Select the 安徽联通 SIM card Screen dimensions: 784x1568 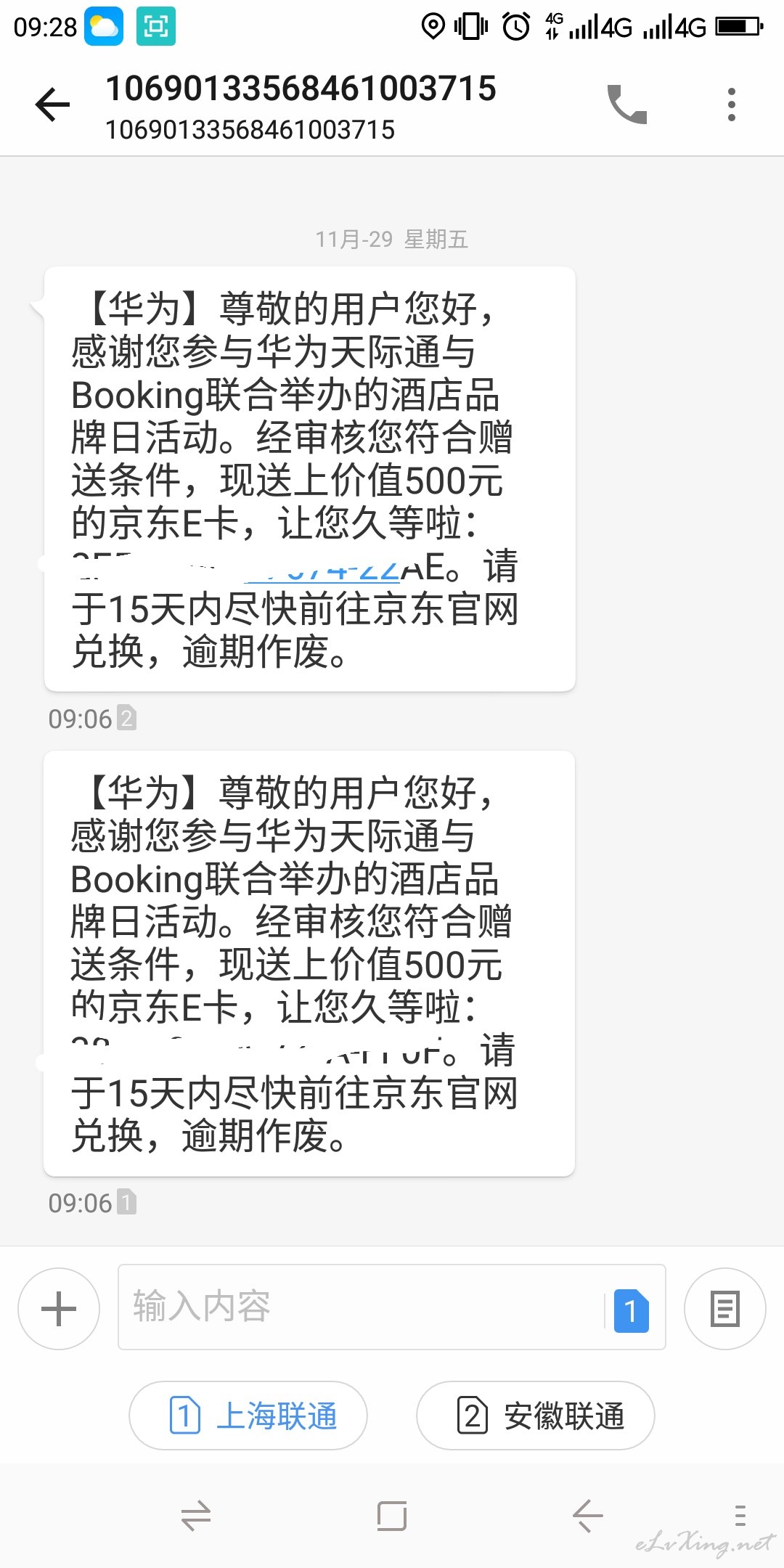click(535, 1416)
